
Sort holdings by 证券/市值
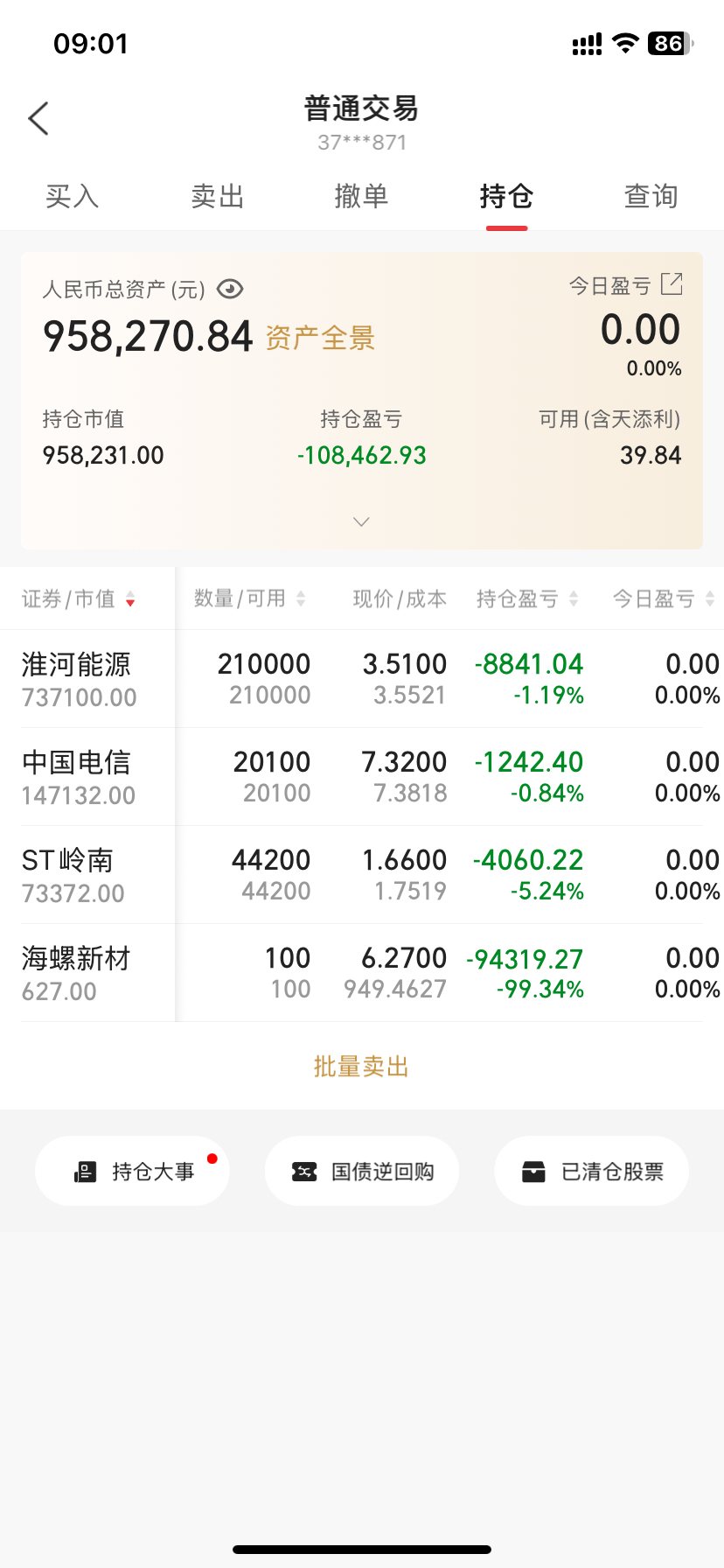coord(79,598)
